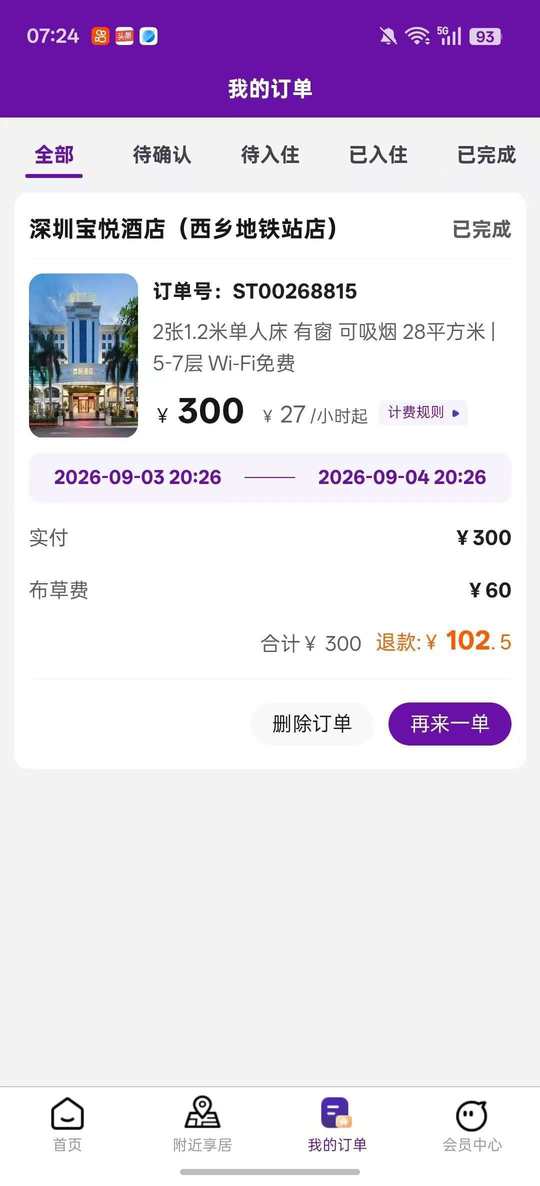The width and height of the screenshot is (540, 1186).
Task: Select the 待入住 tab
Action: pyautogui.click(x=270, y=155)
